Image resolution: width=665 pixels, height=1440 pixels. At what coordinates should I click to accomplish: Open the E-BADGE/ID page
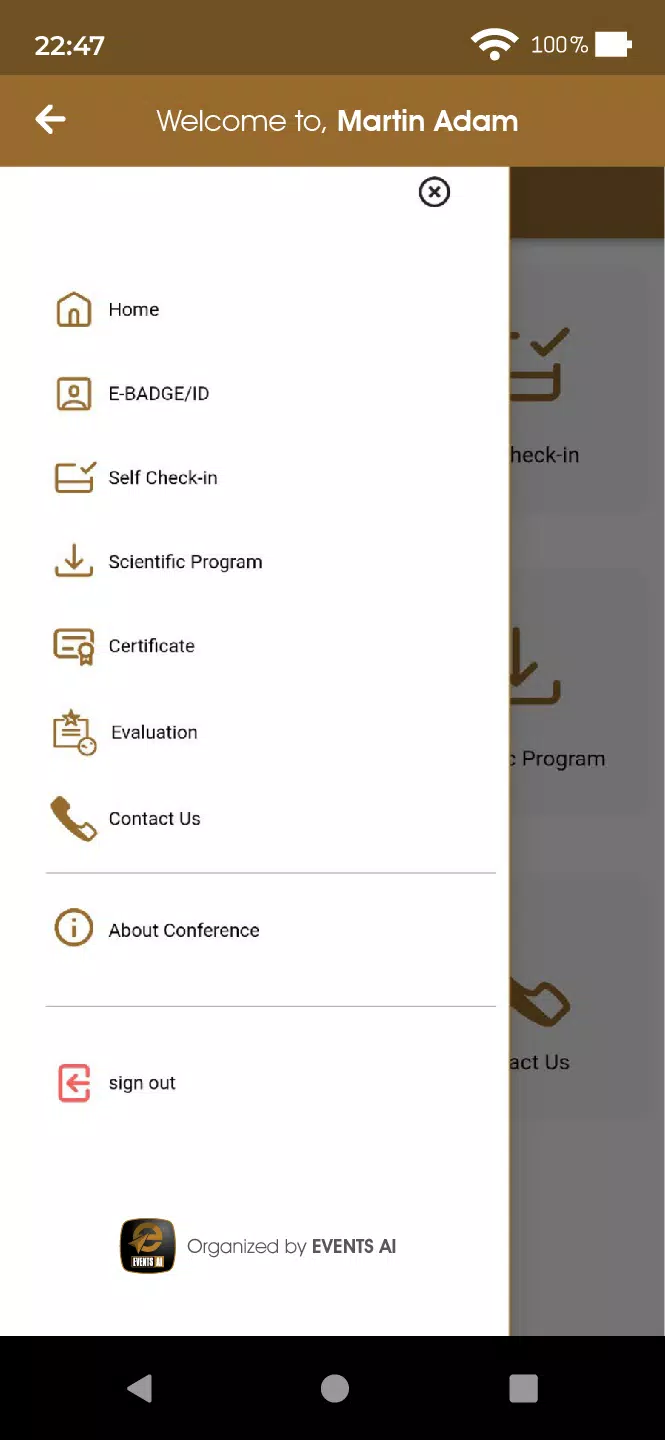[x=158, y=394]
